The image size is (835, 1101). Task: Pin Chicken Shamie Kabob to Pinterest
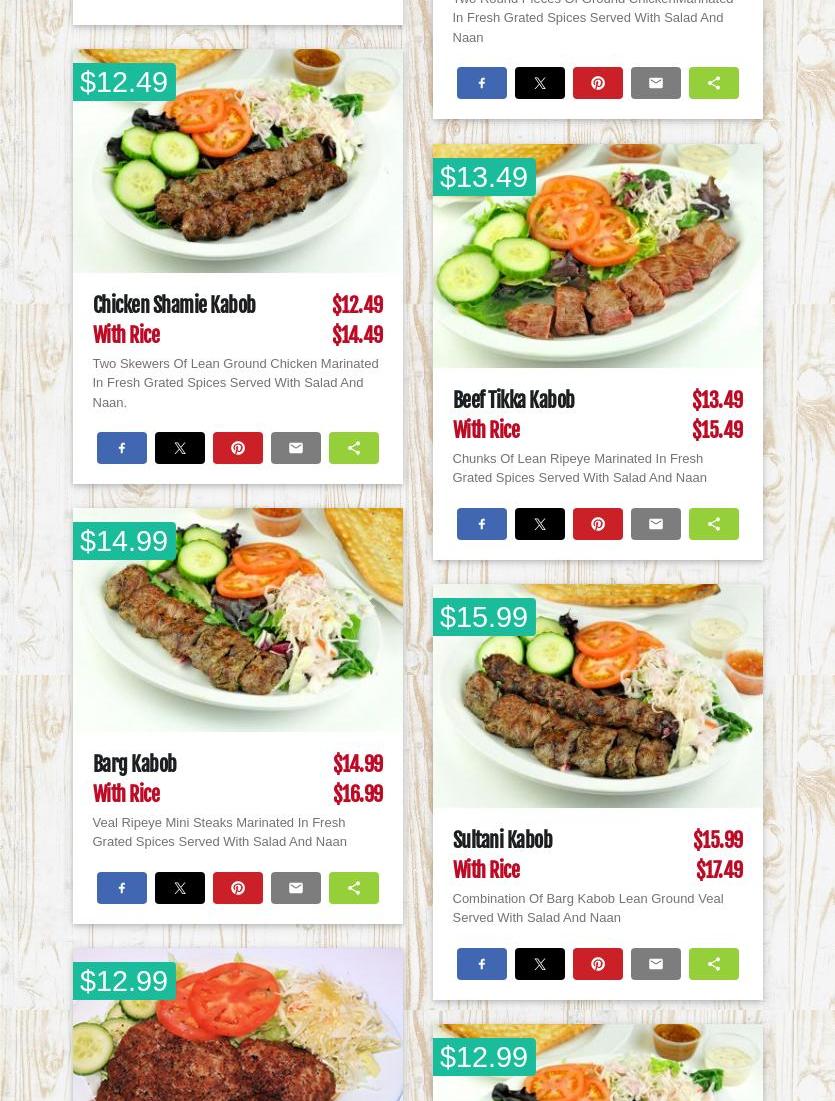[x=238, y=448]
